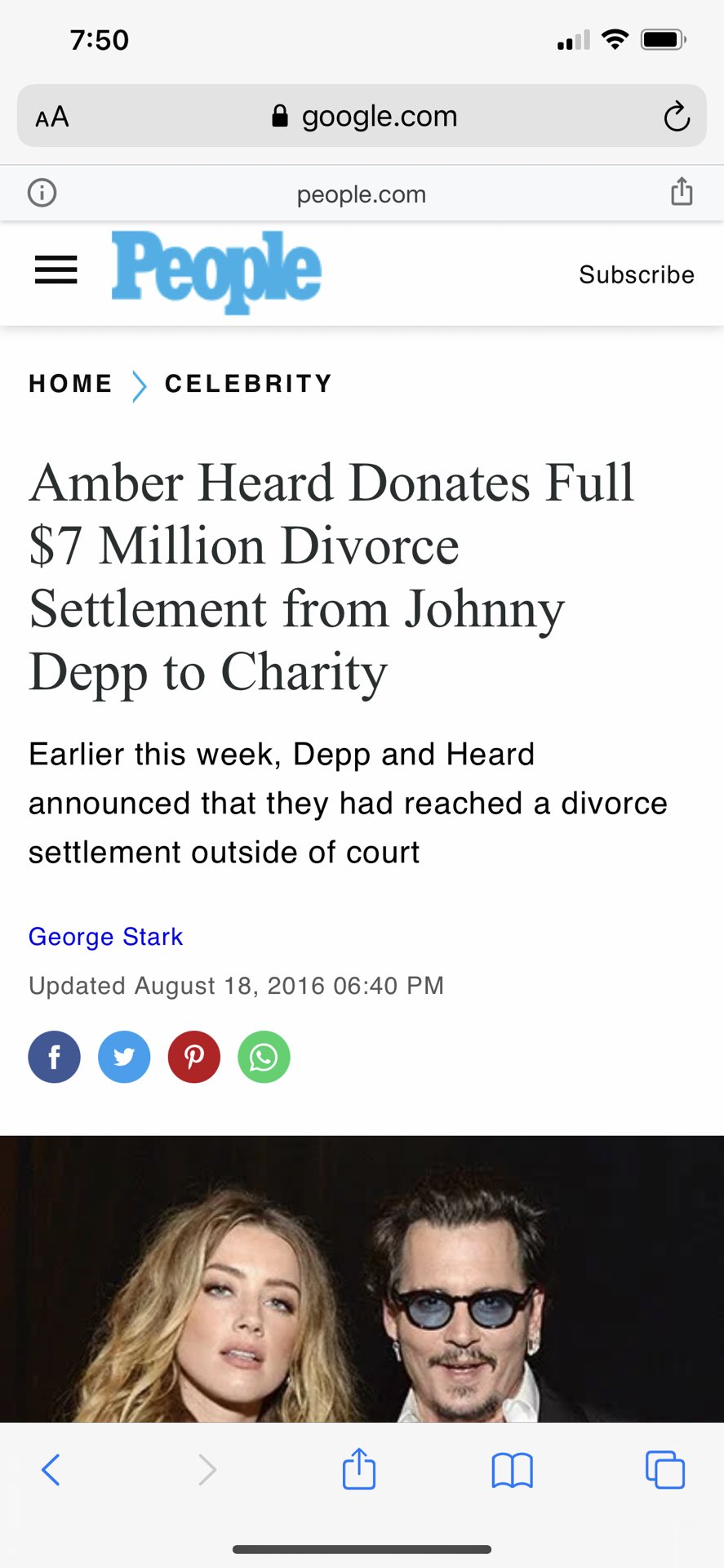Share the article on Twitter
724x1568 pixels.
pos(124,1057)
